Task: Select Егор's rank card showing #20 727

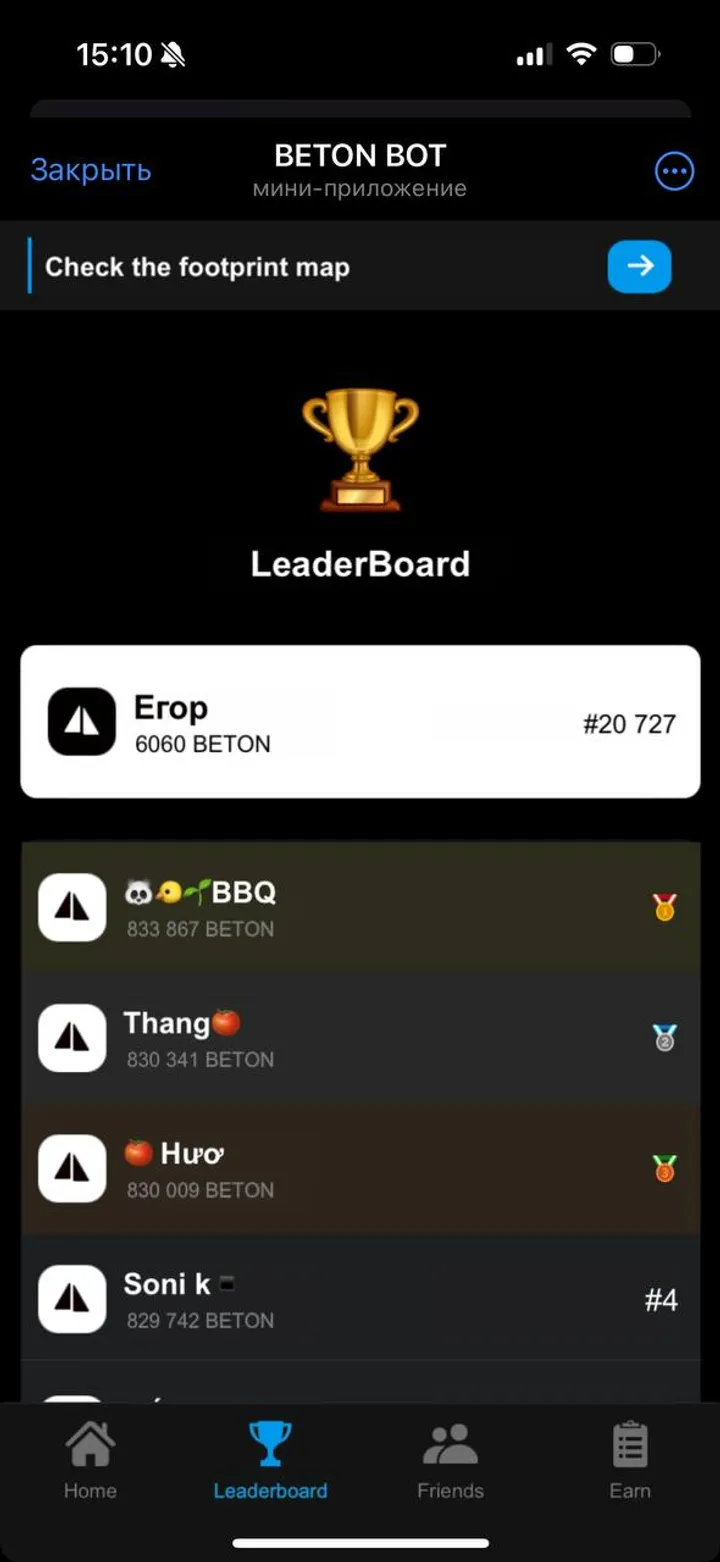Action: pos(360,721)
